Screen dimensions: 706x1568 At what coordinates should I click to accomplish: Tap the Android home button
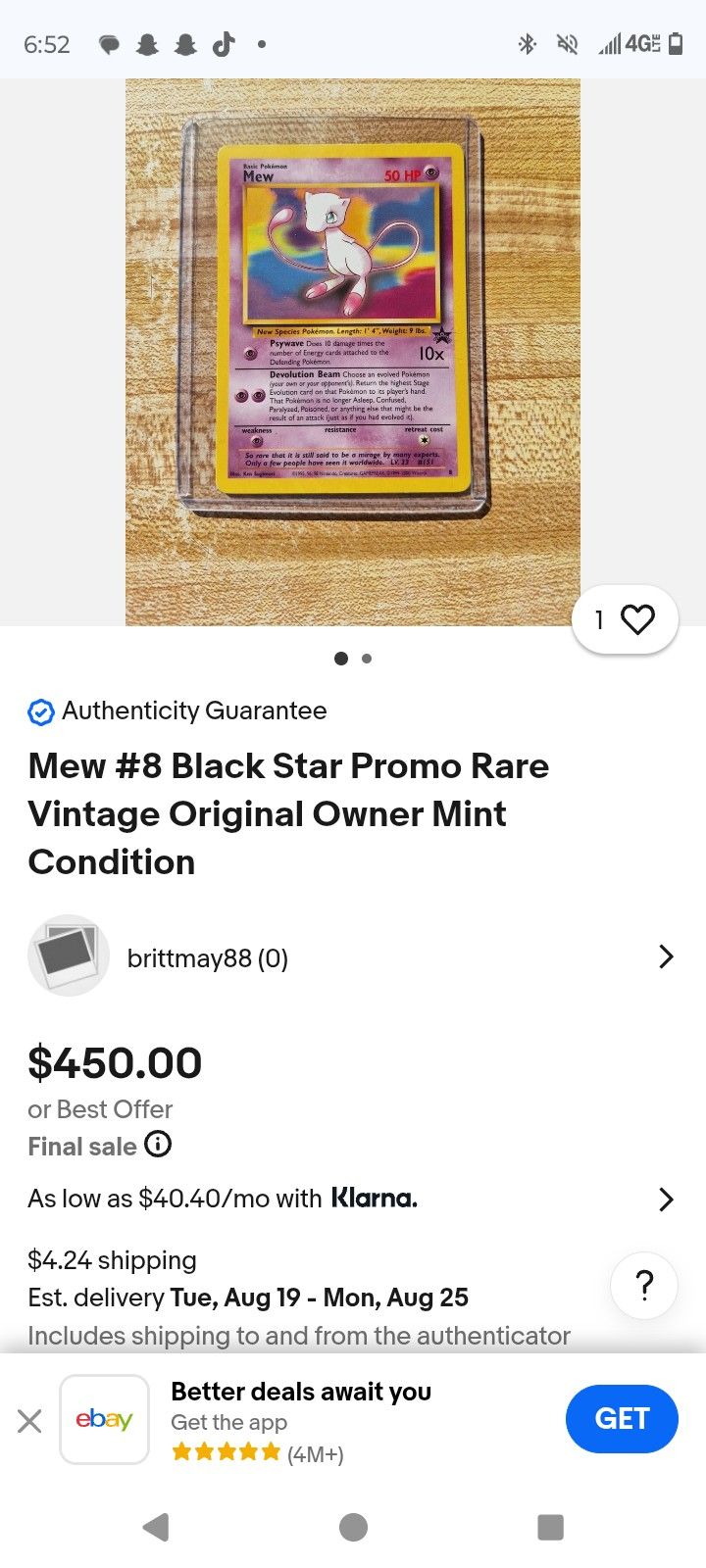point(353,1527)
